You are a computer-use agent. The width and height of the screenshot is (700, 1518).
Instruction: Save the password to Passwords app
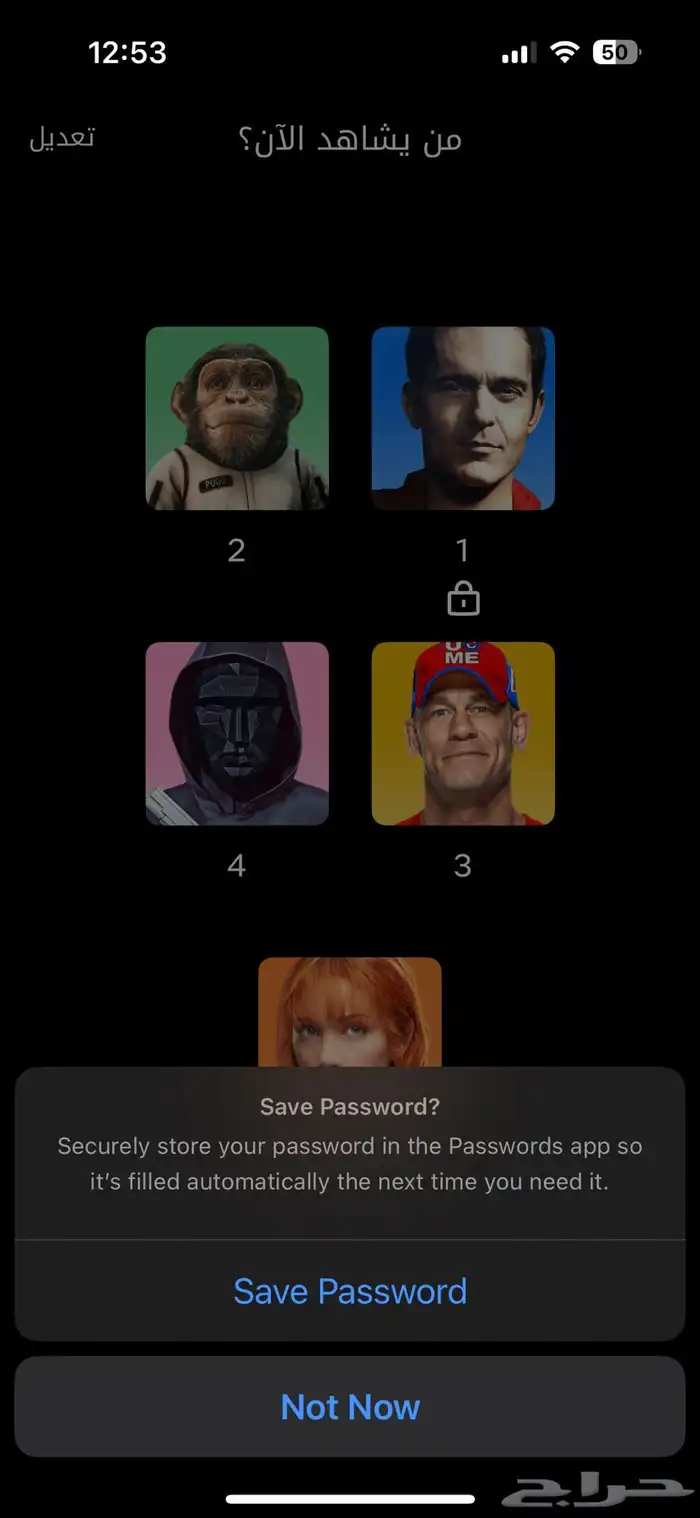click(350, 1291)
